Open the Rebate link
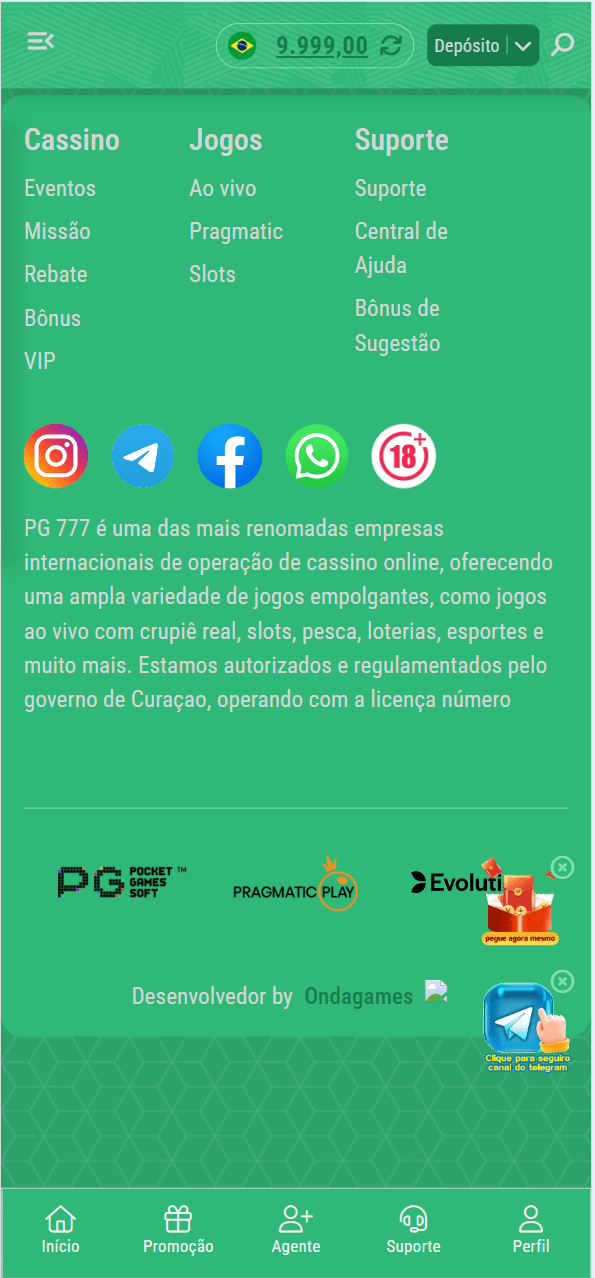This screenshot has width=595, height=1278. [56, 275]
